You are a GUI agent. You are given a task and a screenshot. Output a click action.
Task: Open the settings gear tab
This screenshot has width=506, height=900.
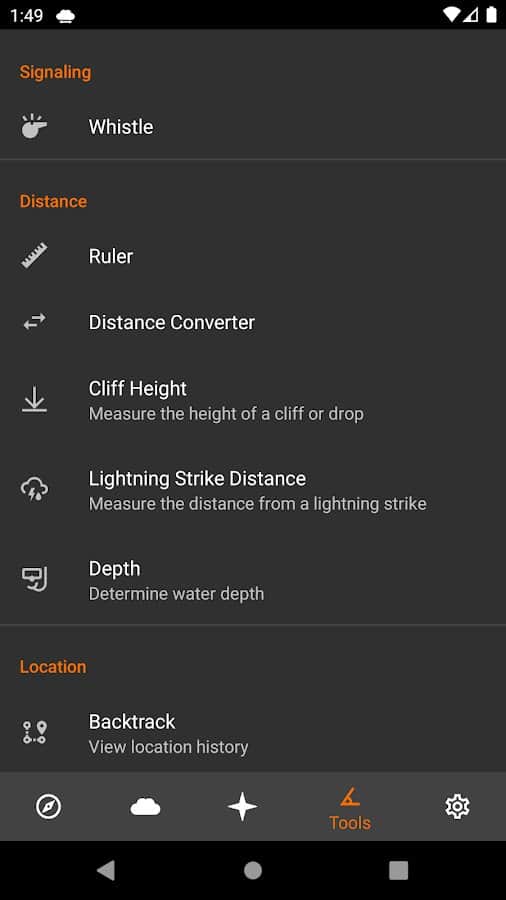457,806
